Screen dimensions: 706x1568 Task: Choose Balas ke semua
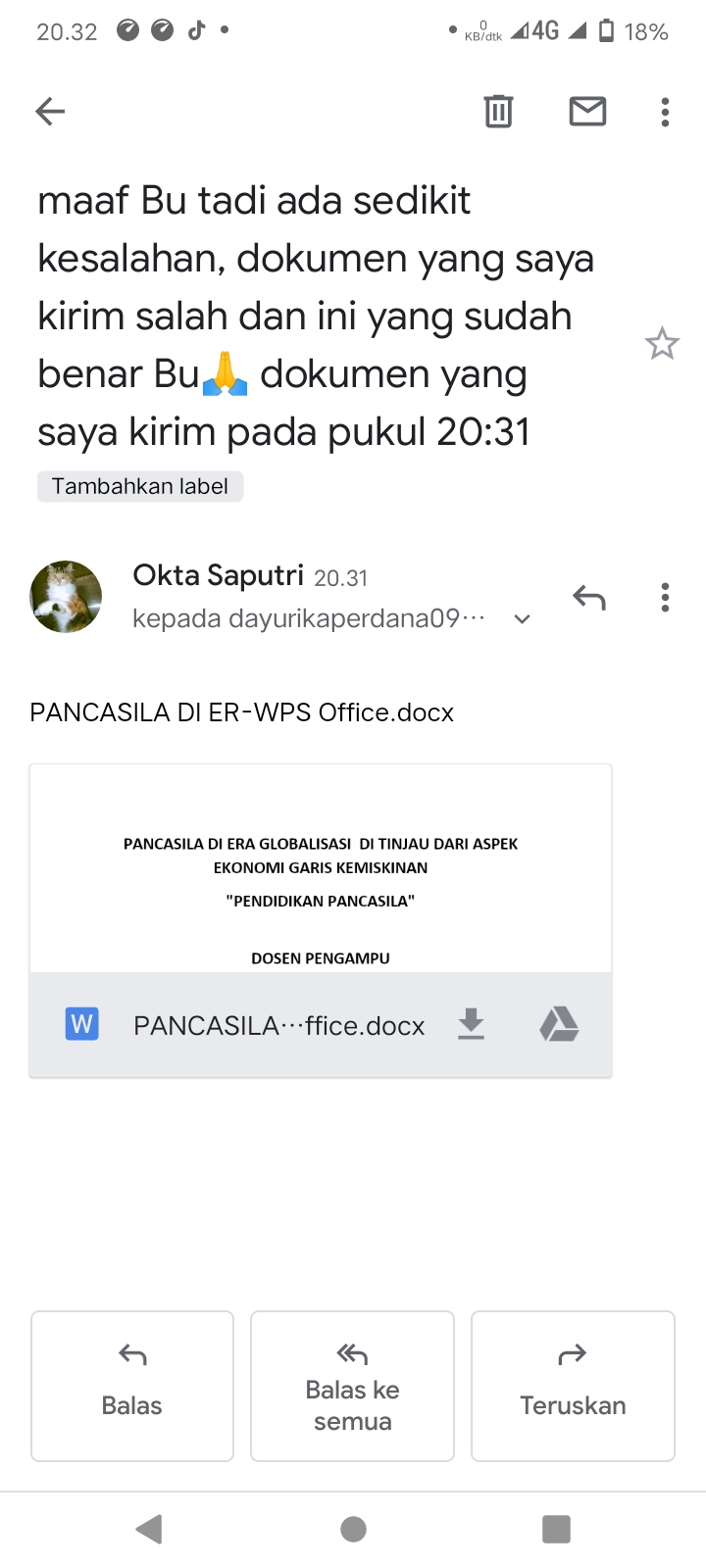(352, 1386)
